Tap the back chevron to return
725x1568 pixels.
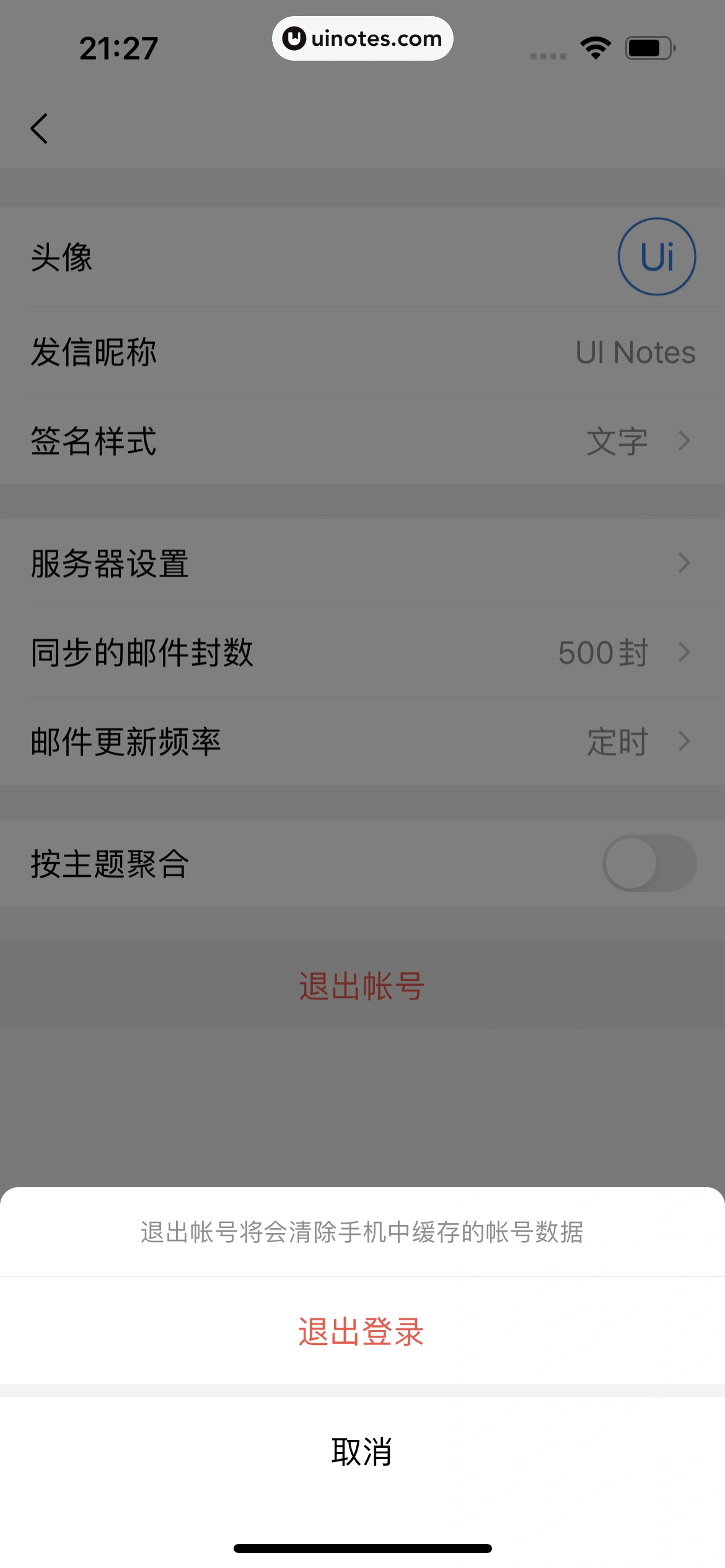coord(38,128)
